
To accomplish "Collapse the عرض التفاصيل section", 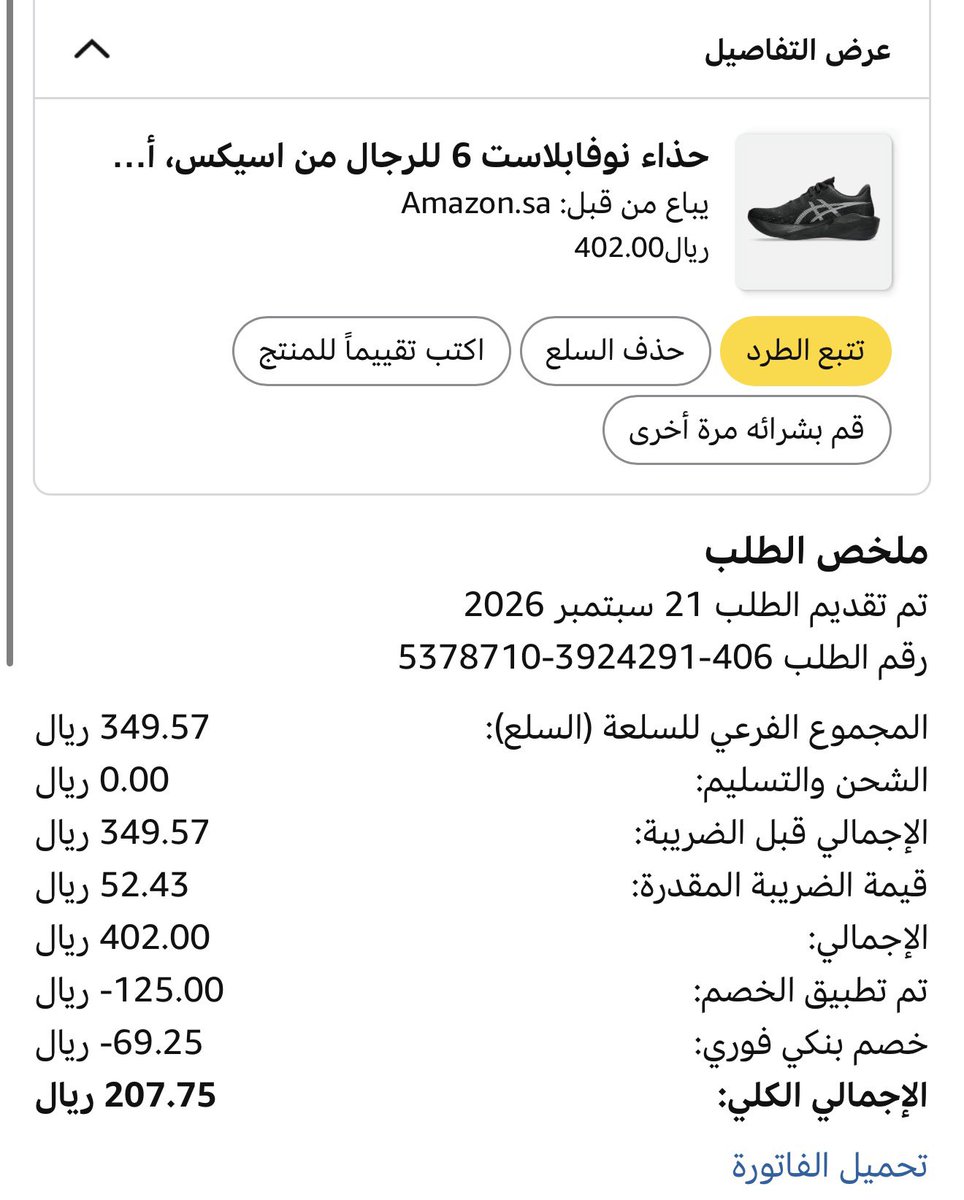I will [92, 51].
